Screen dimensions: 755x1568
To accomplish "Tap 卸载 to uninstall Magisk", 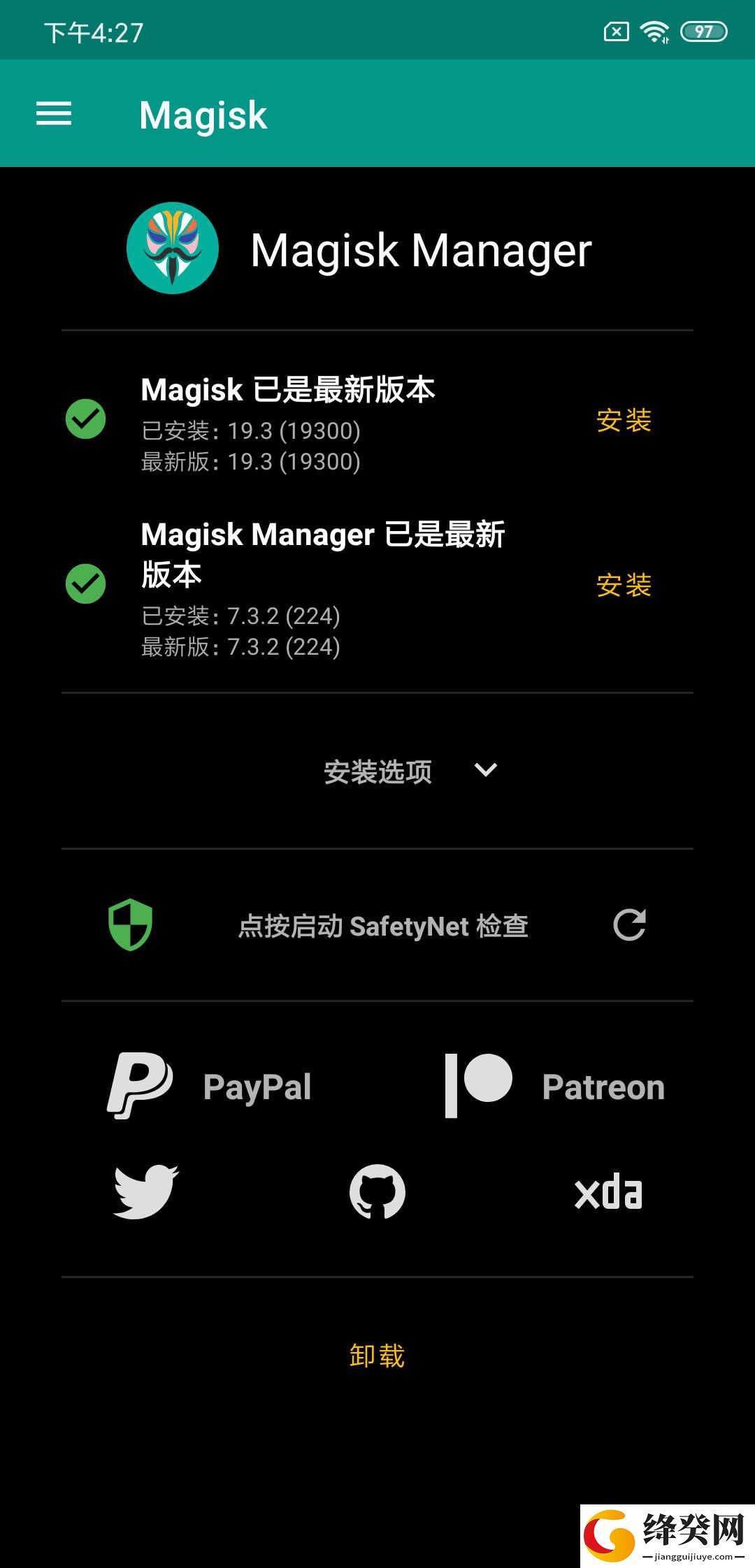I will [x=377, y=1356].
